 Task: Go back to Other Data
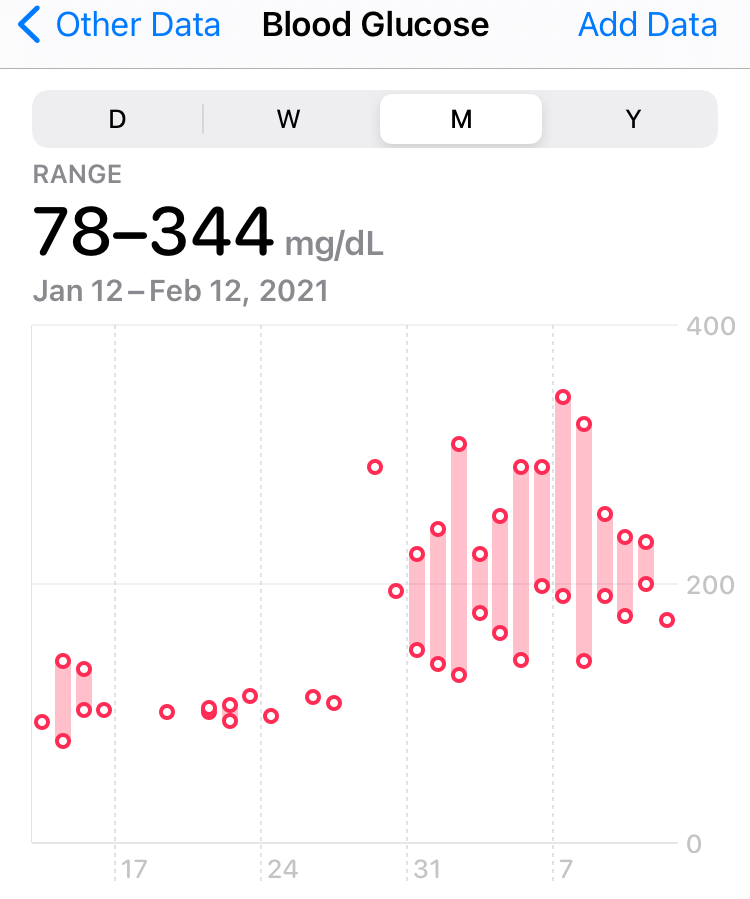[120, 25]
